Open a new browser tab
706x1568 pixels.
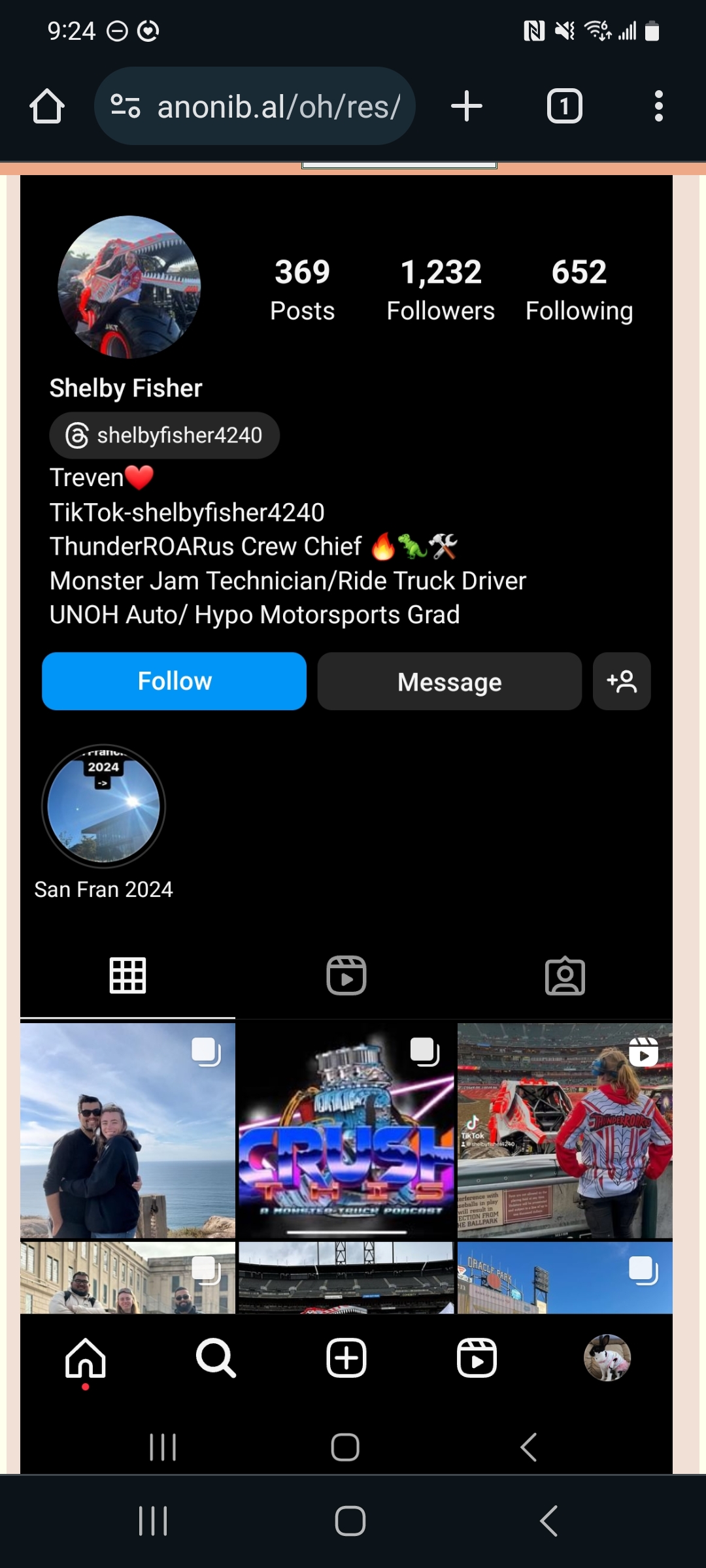(467, 106)
